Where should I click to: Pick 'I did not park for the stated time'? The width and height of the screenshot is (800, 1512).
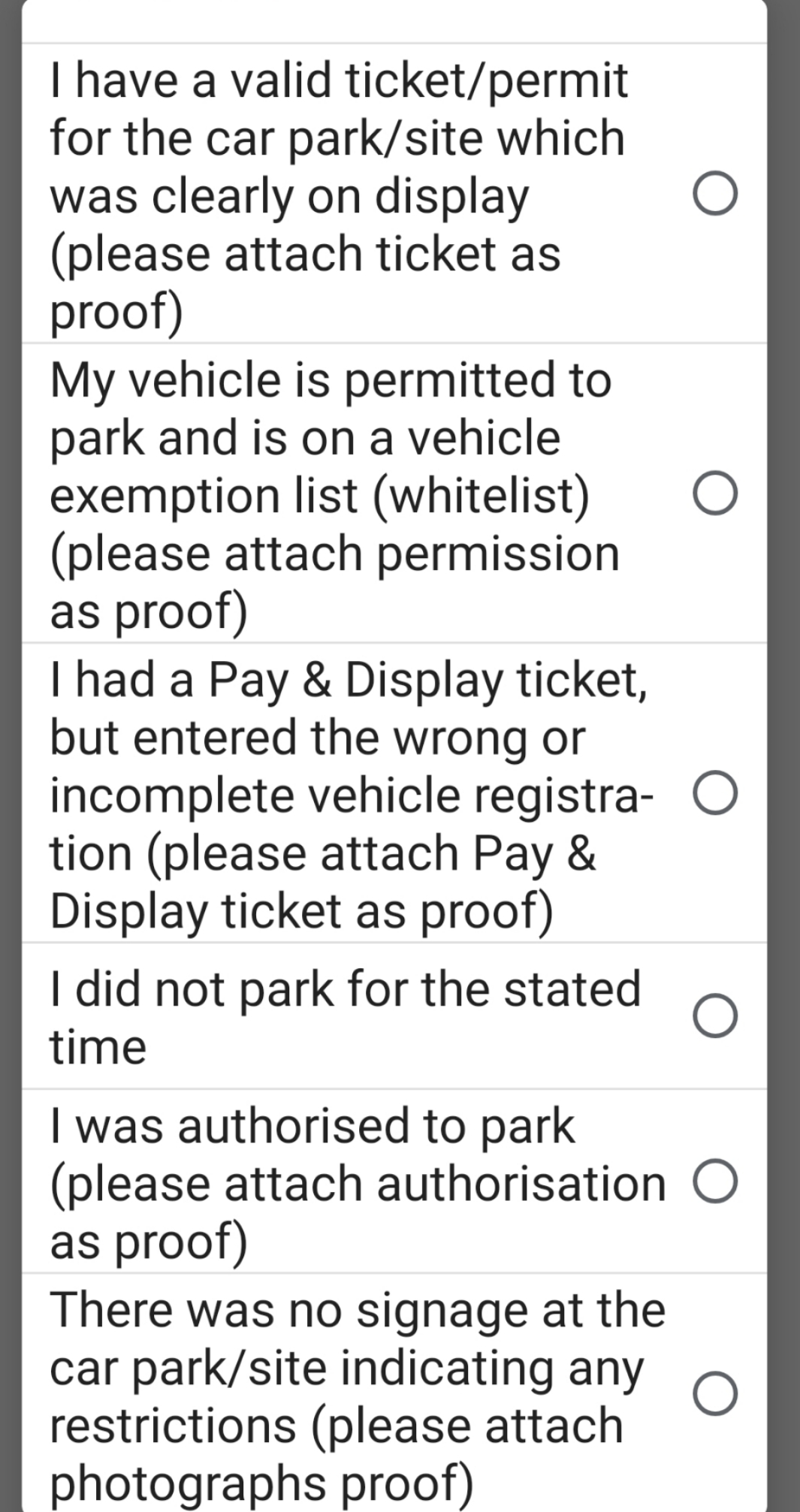715,1016
